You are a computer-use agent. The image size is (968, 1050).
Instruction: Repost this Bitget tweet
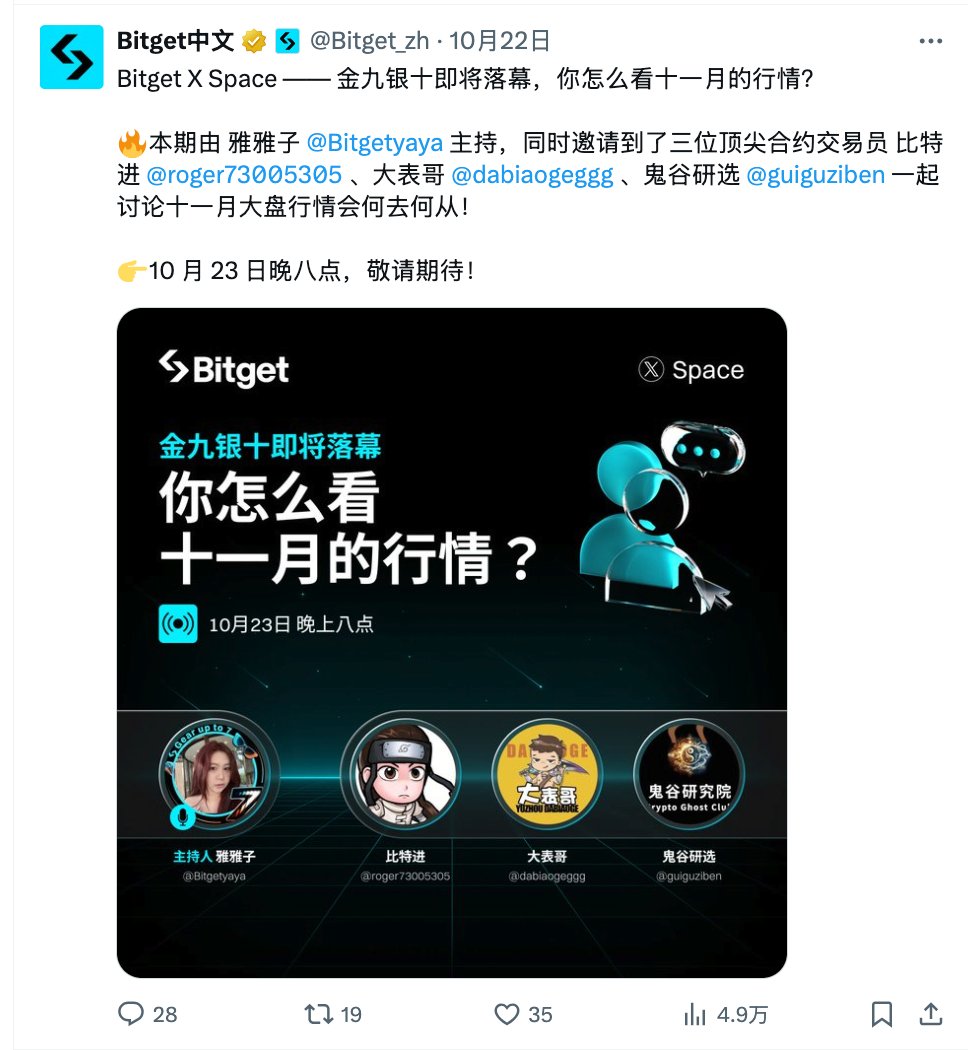pos(318,1014)
